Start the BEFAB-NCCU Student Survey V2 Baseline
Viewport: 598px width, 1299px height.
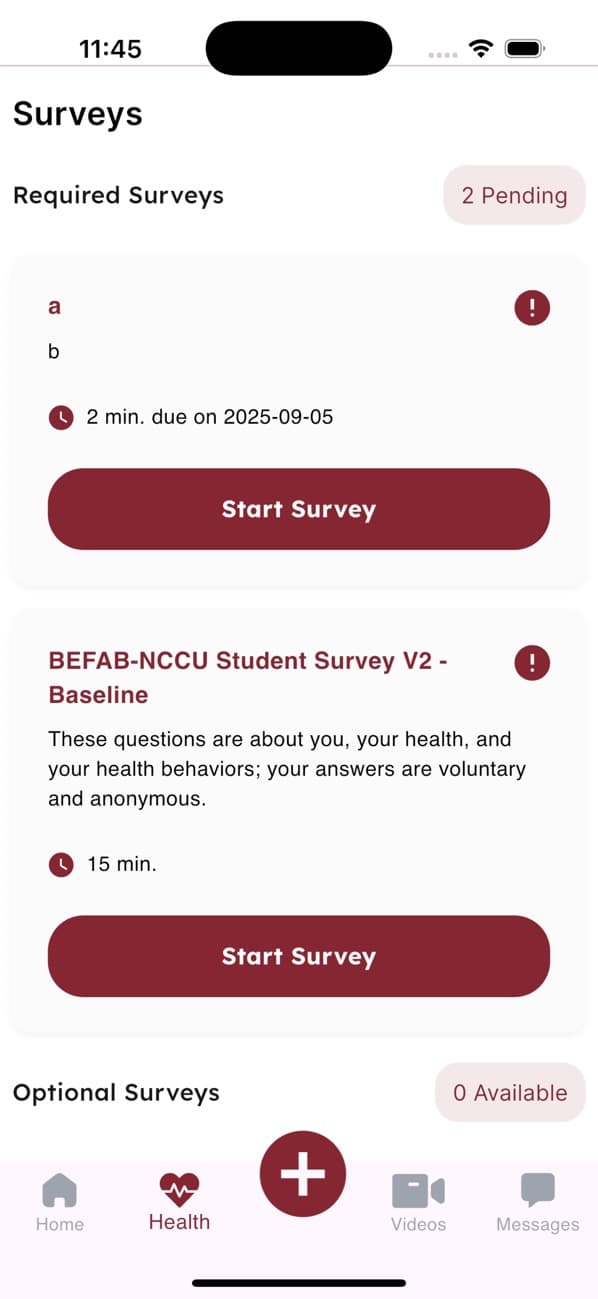pos(298,956)
